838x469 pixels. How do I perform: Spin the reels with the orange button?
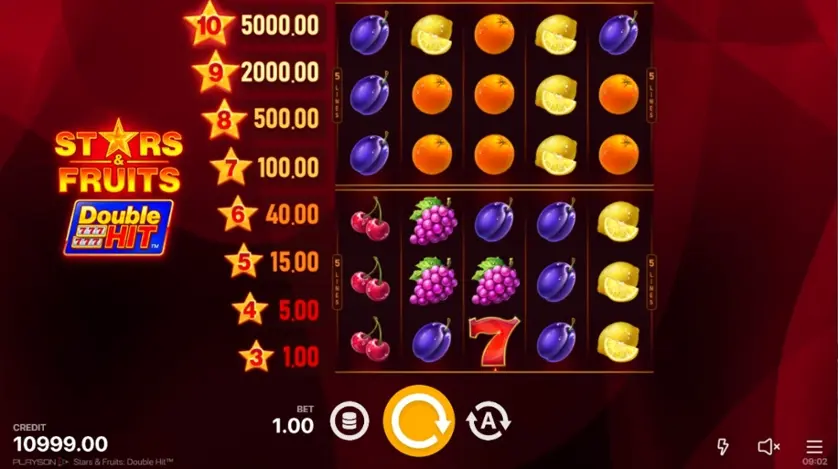(x=418, y=420)
